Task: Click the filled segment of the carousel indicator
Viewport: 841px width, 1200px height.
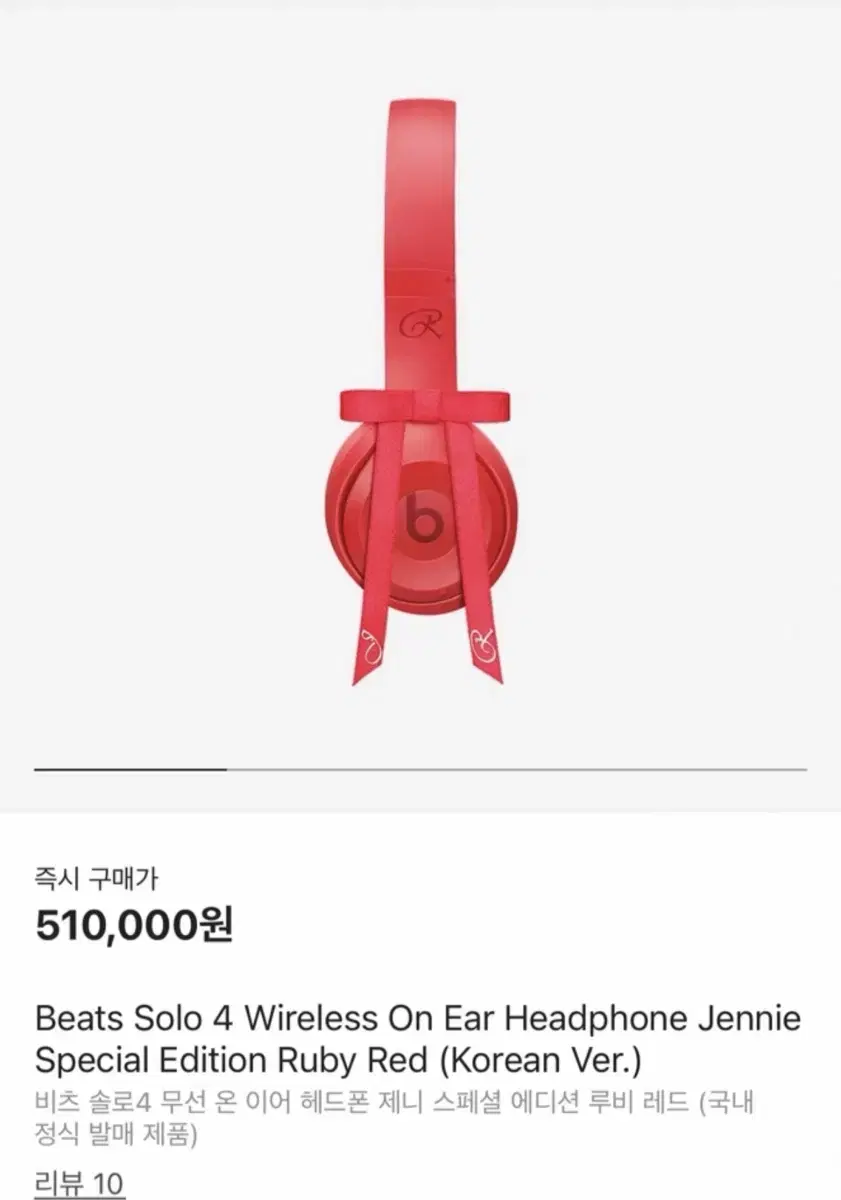Action: tap(130, 770)
